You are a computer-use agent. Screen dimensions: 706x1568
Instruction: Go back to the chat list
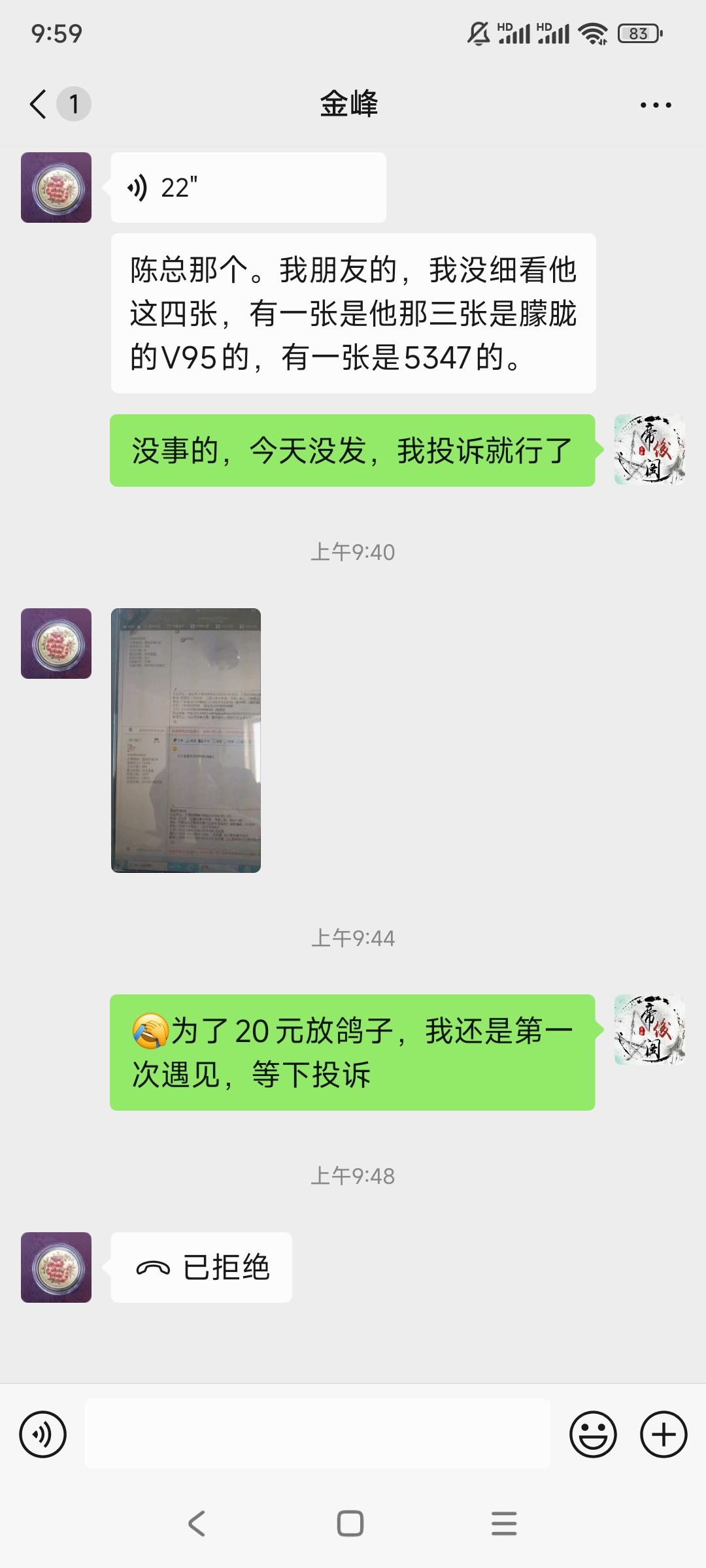[39, 104]
